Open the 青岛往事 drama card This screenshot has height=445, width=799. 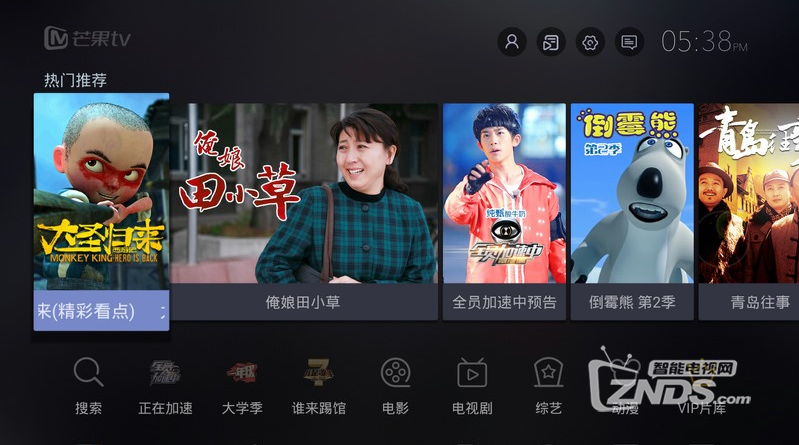(748, 210)
